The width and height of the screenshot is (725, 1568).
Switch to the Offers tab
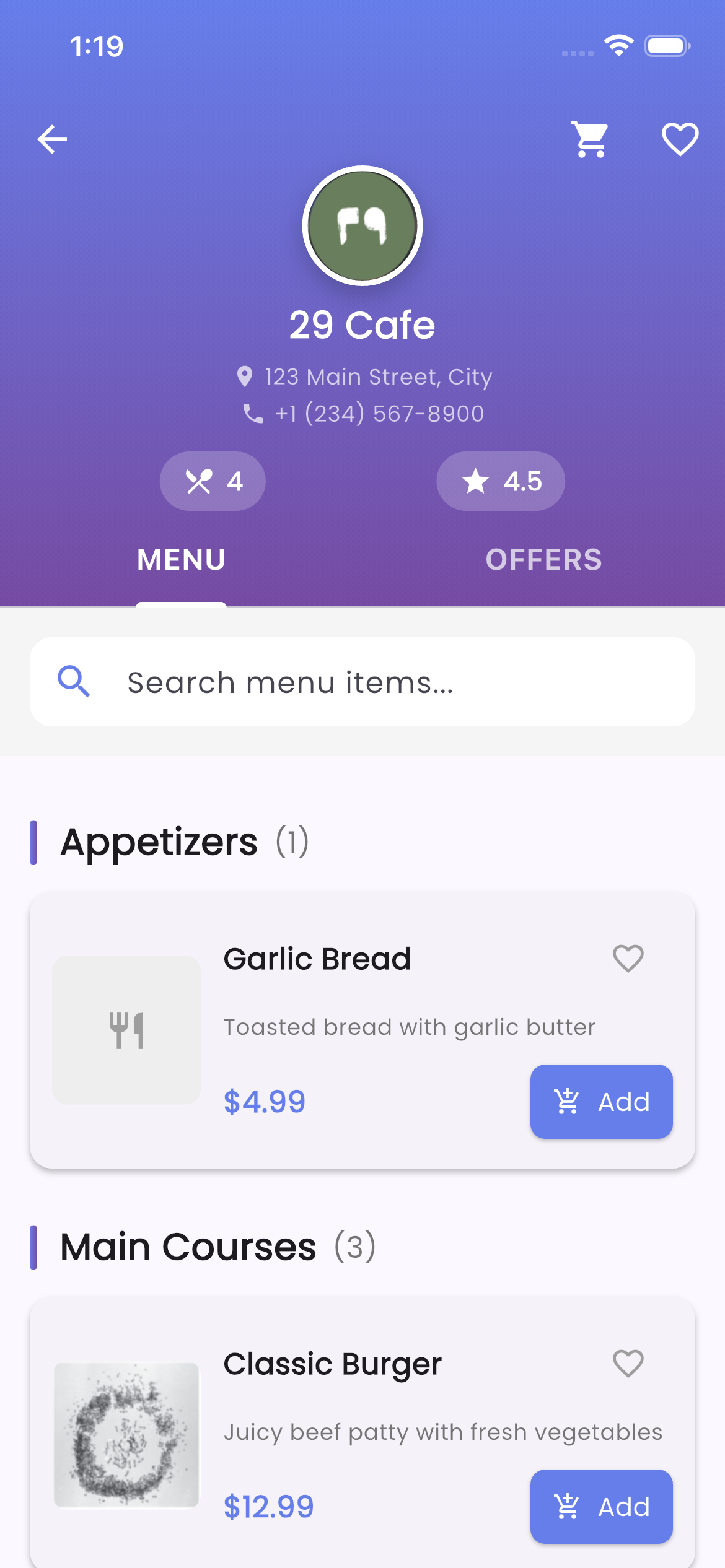(543, 560)
